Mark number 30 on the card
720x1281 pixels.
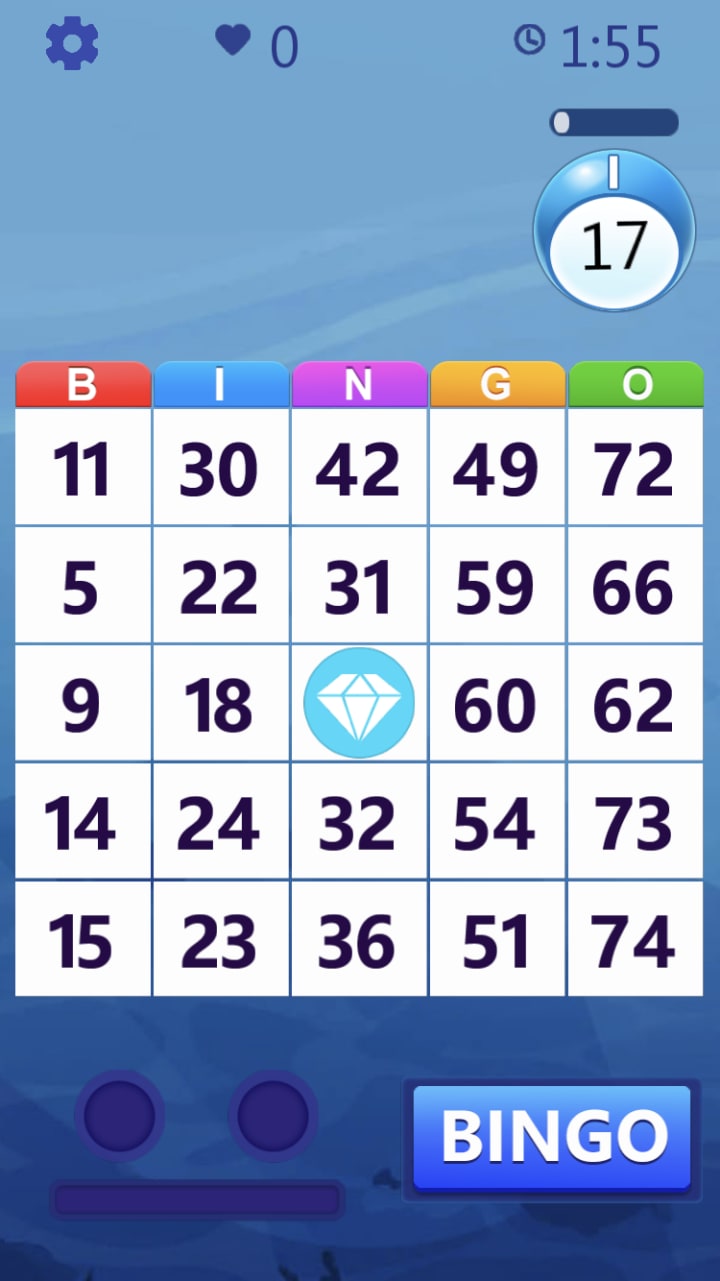coord(221,467)
